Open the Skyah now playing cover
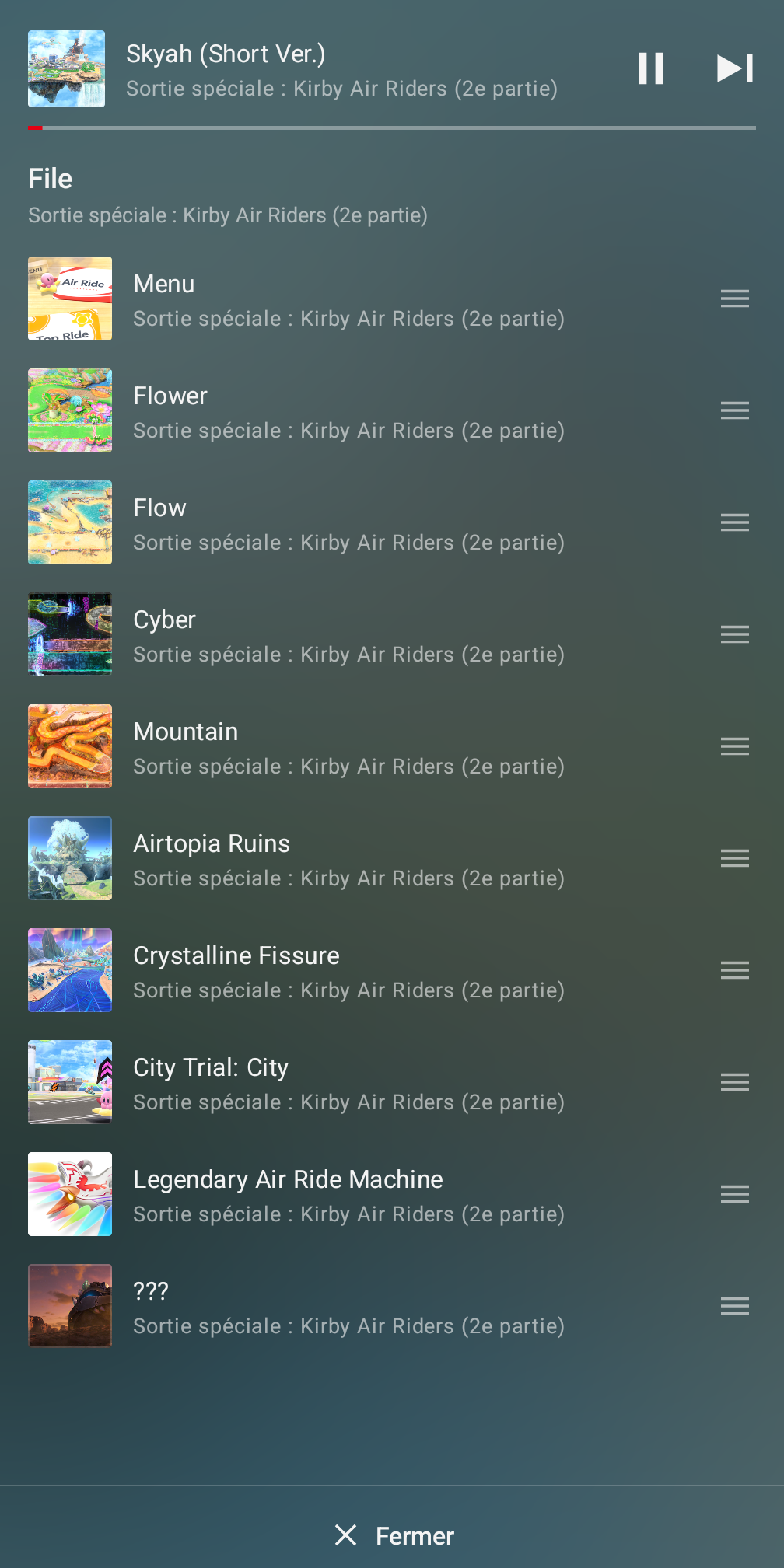 (x=67, y=69)
